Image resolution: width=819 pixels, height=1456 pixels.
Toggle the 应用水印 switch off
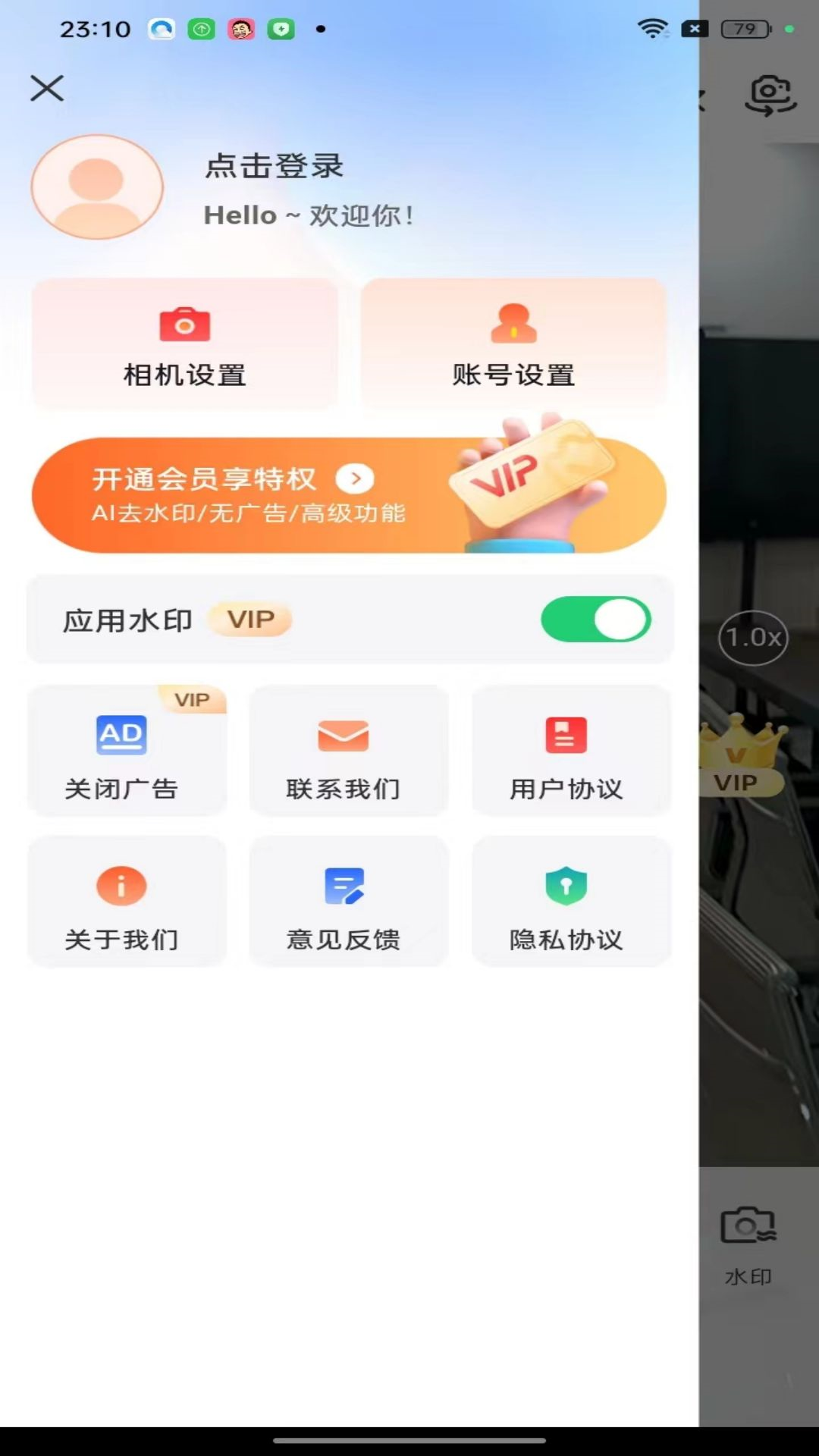(595, 620)
